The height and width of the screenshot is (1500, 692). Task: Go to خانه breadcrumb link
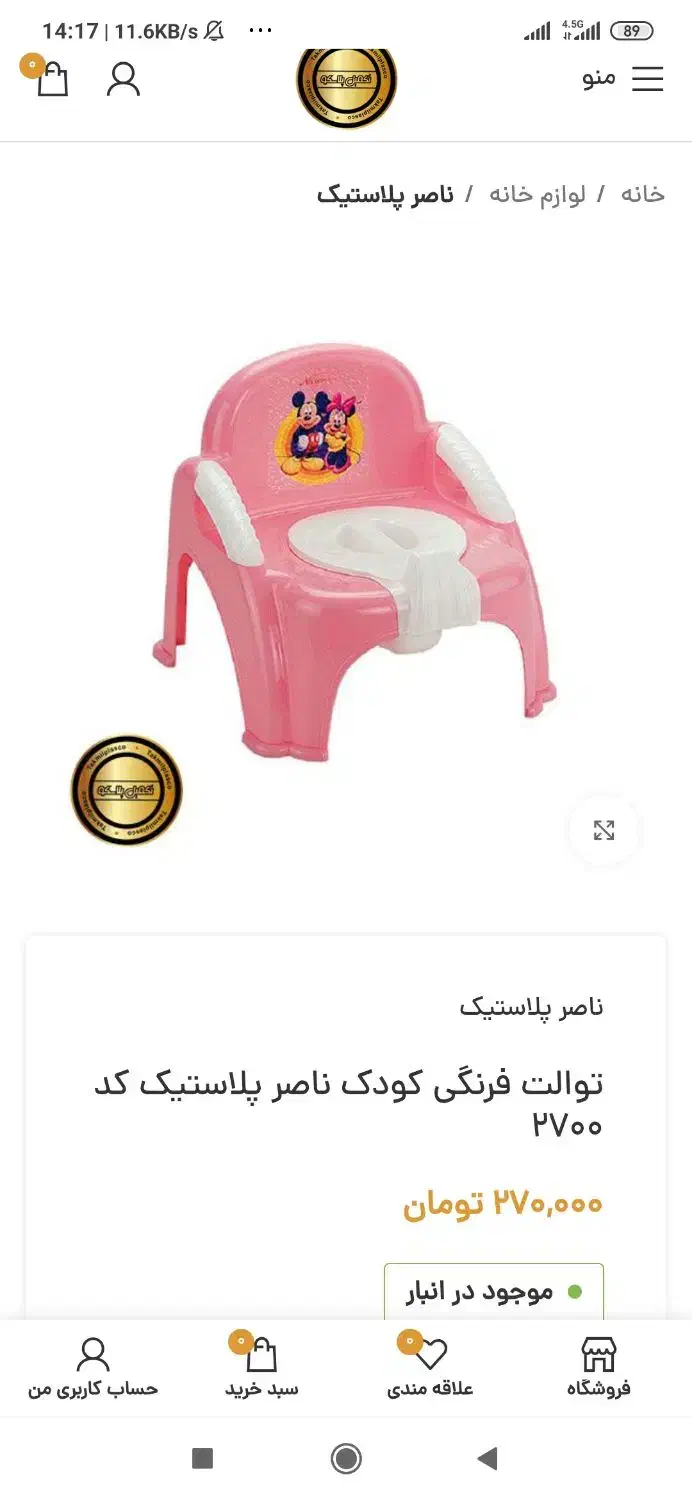[642, 194]
